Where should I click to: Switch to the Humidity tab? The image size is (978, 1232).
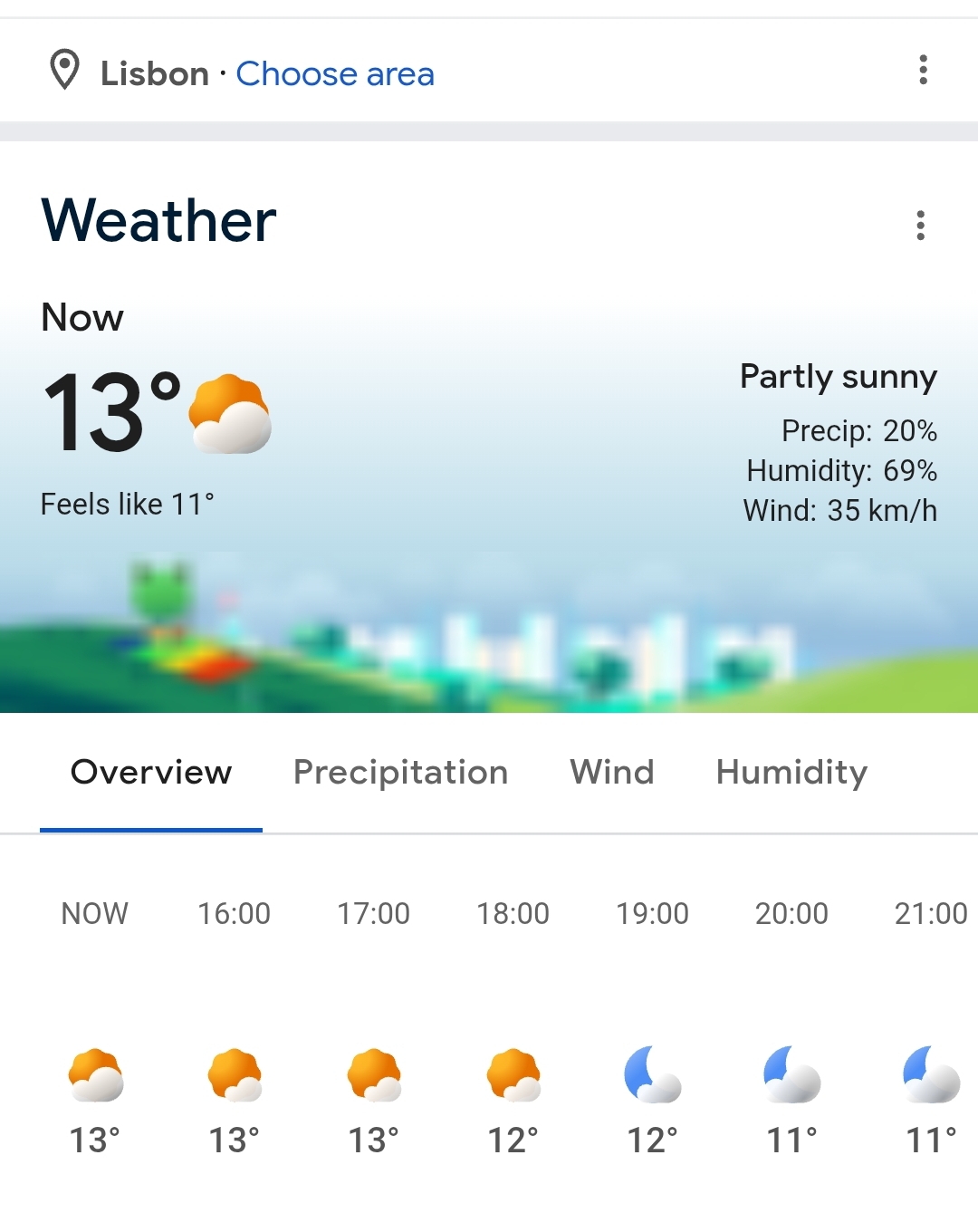(x=791, y=773)
